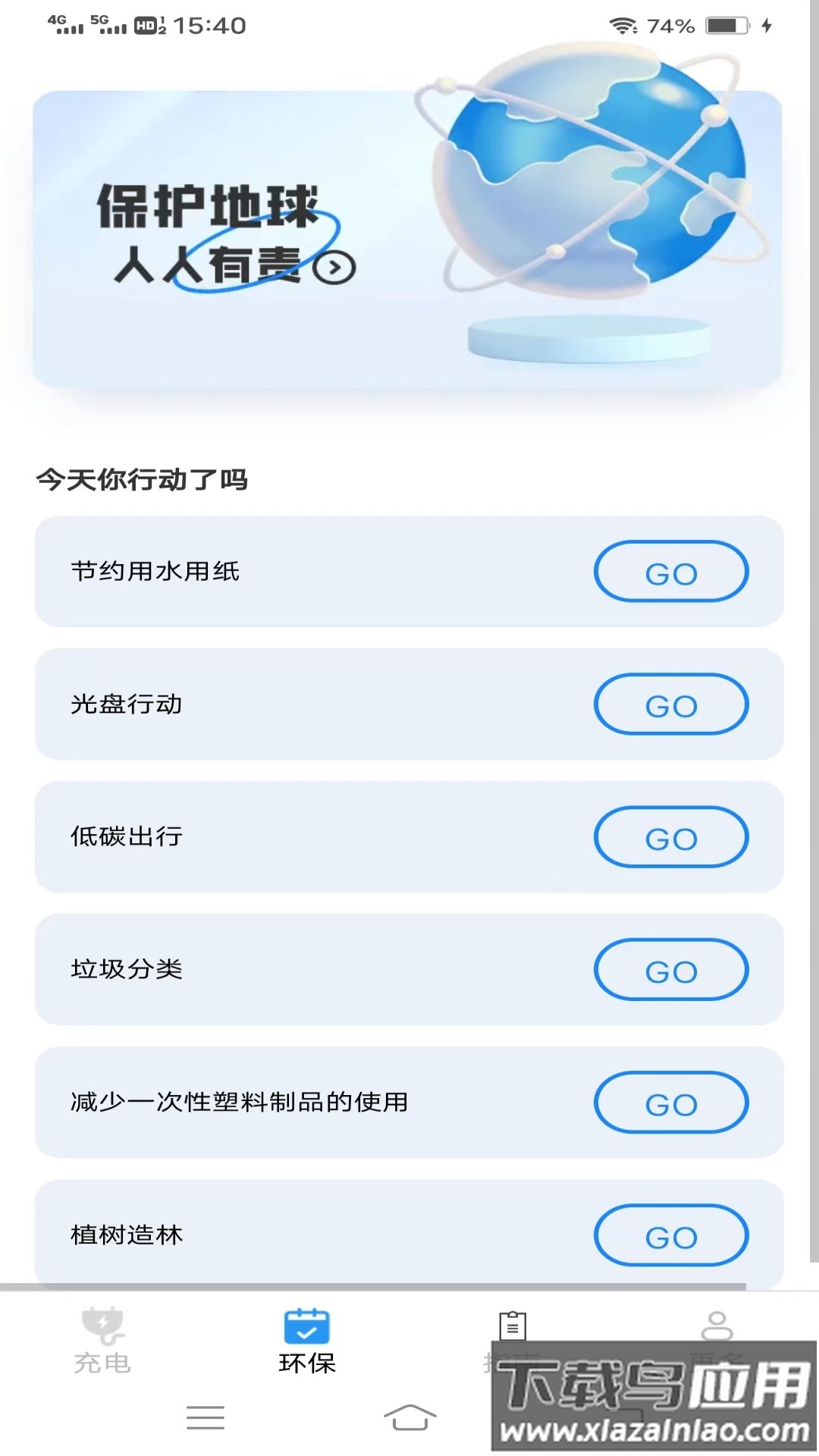Tap the home navigation button at bottom
The image size is (819, 1456).
pyautogui.click(x=409, y=1418)
